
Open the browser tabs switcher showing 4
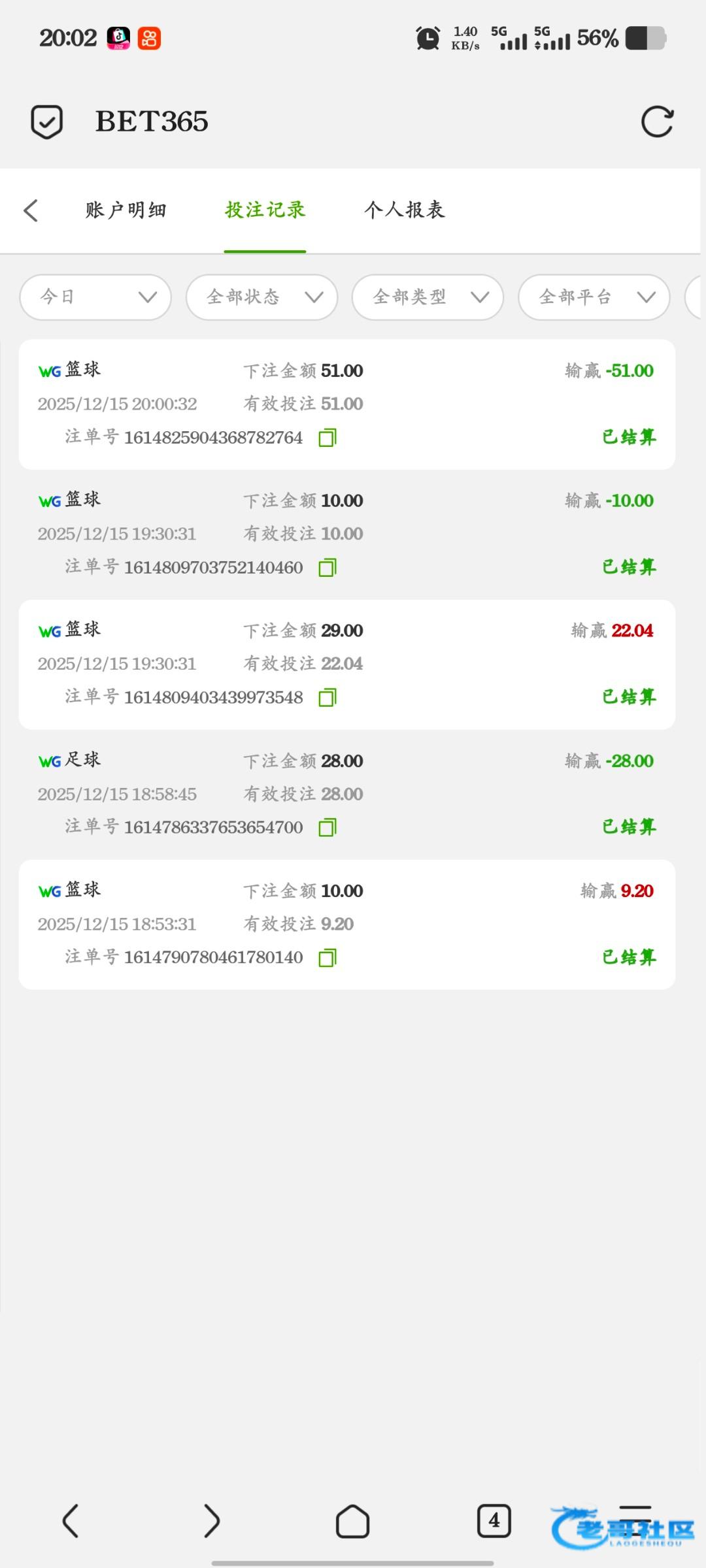tap(494, 1521)
